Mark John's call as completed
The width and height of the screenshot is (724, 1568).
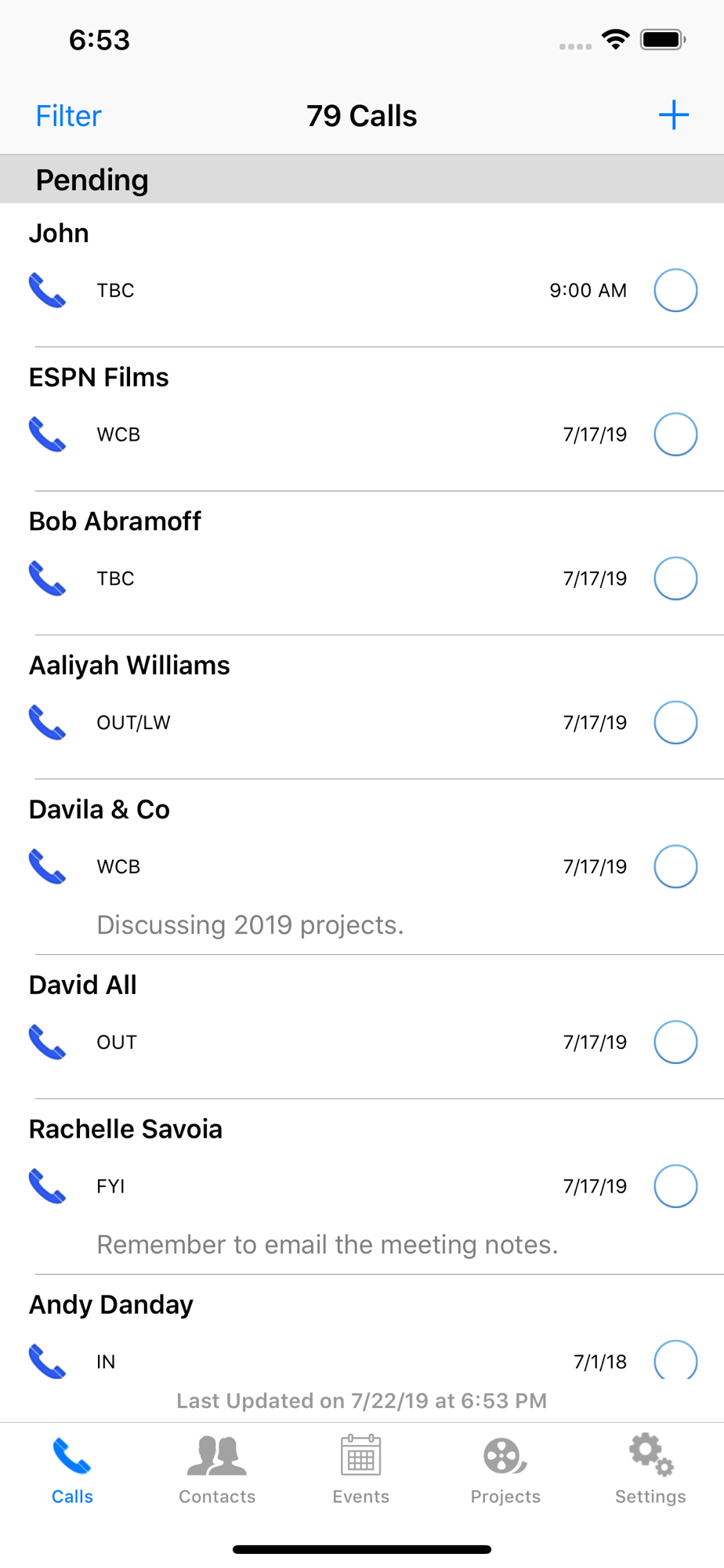(675, 290)
